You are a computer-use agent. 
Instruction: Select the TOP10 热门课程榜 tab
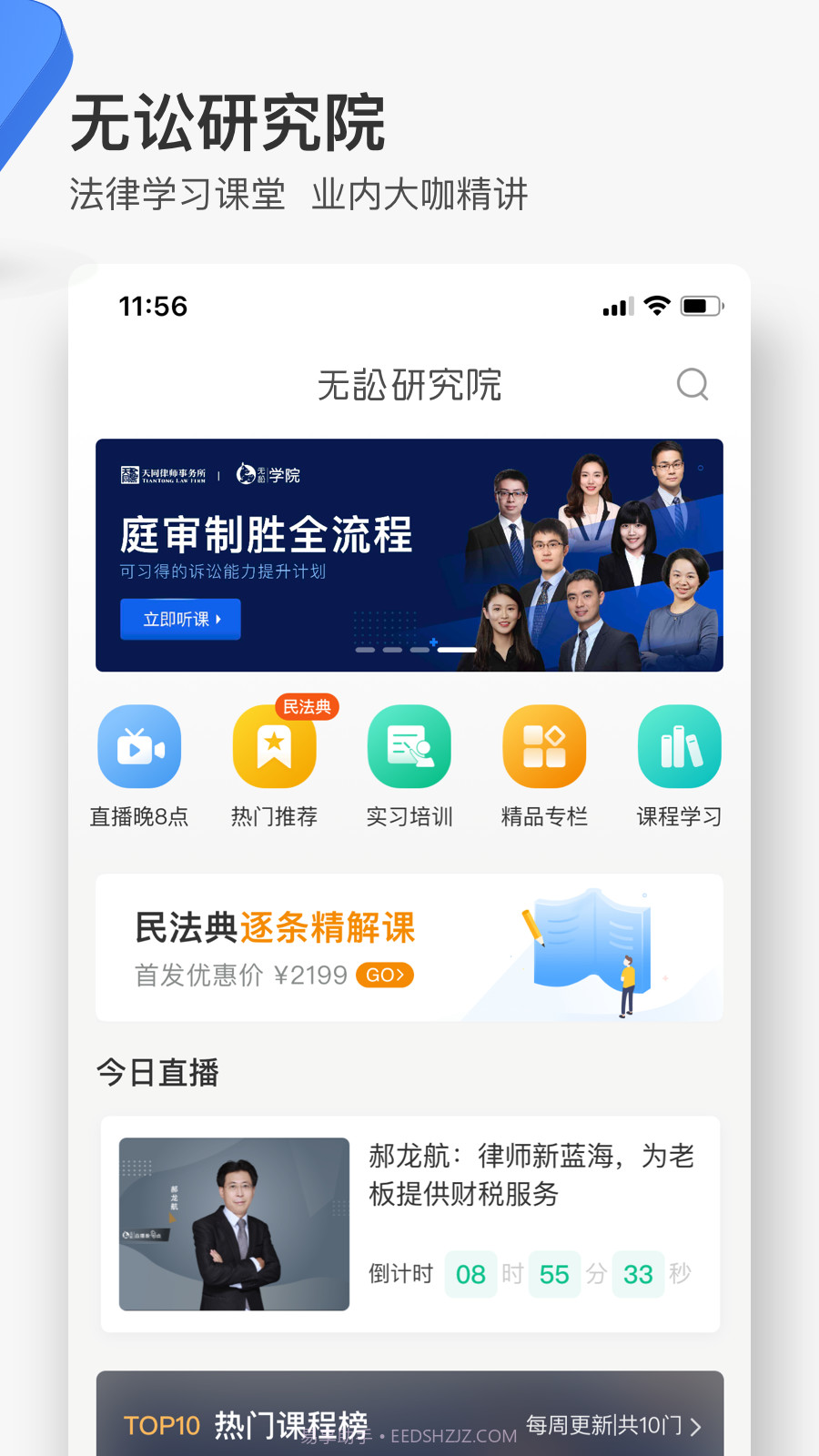[x=246, y=1422]
